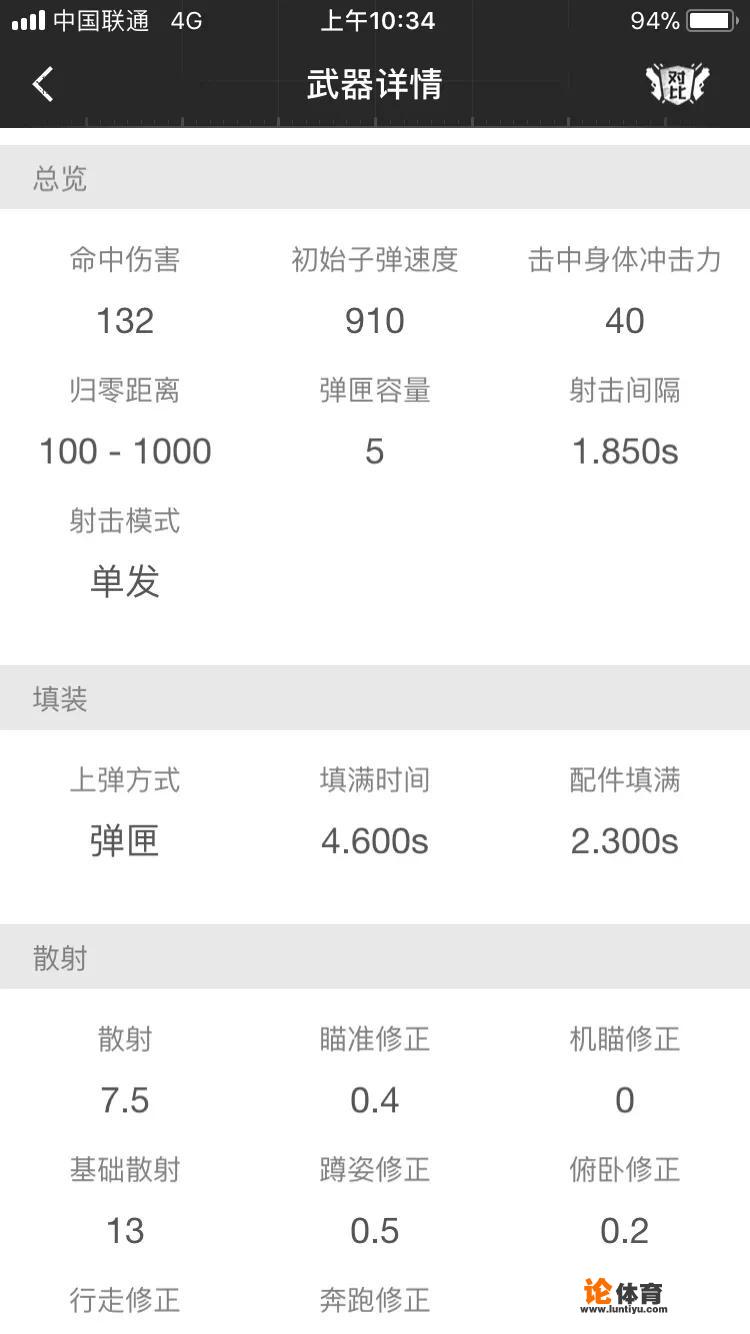Tap the clock showing 上午10:34
The height and width of the screenshot is (1334, 750).
pyautogui.click(x=376, y=20)
